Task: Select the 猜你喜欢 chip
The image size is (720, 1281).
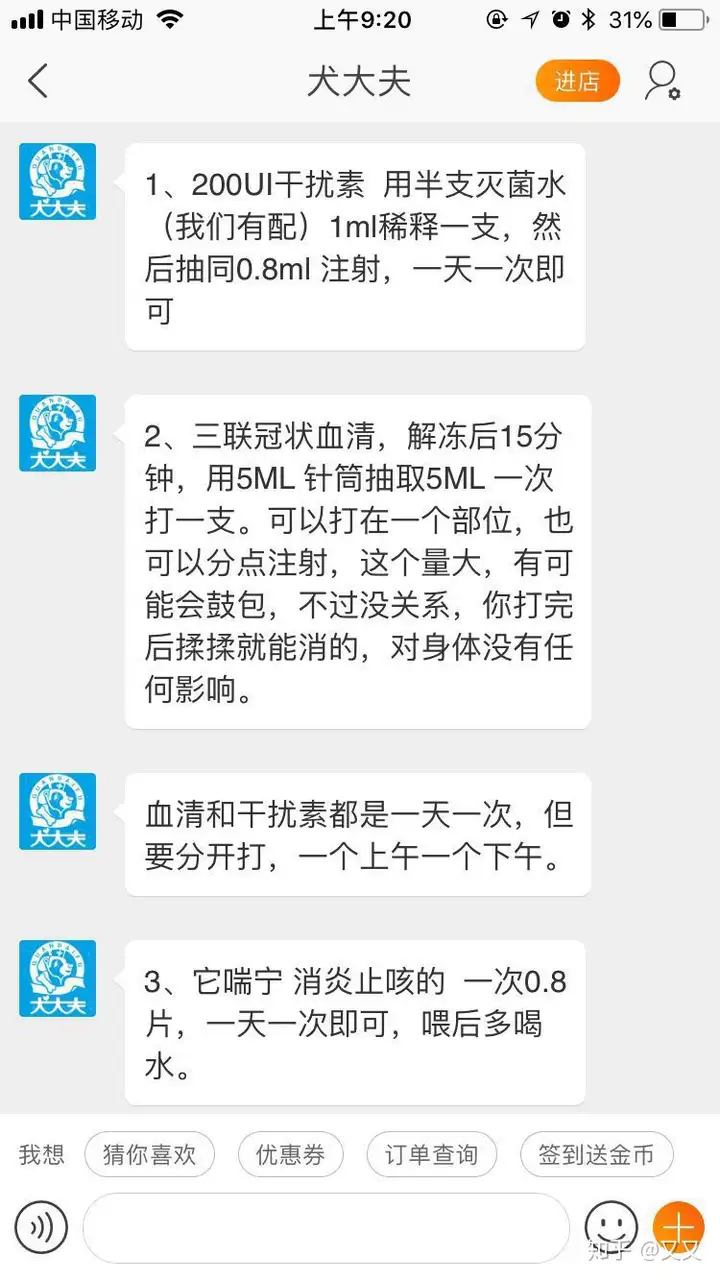Action: [149, 1155]
